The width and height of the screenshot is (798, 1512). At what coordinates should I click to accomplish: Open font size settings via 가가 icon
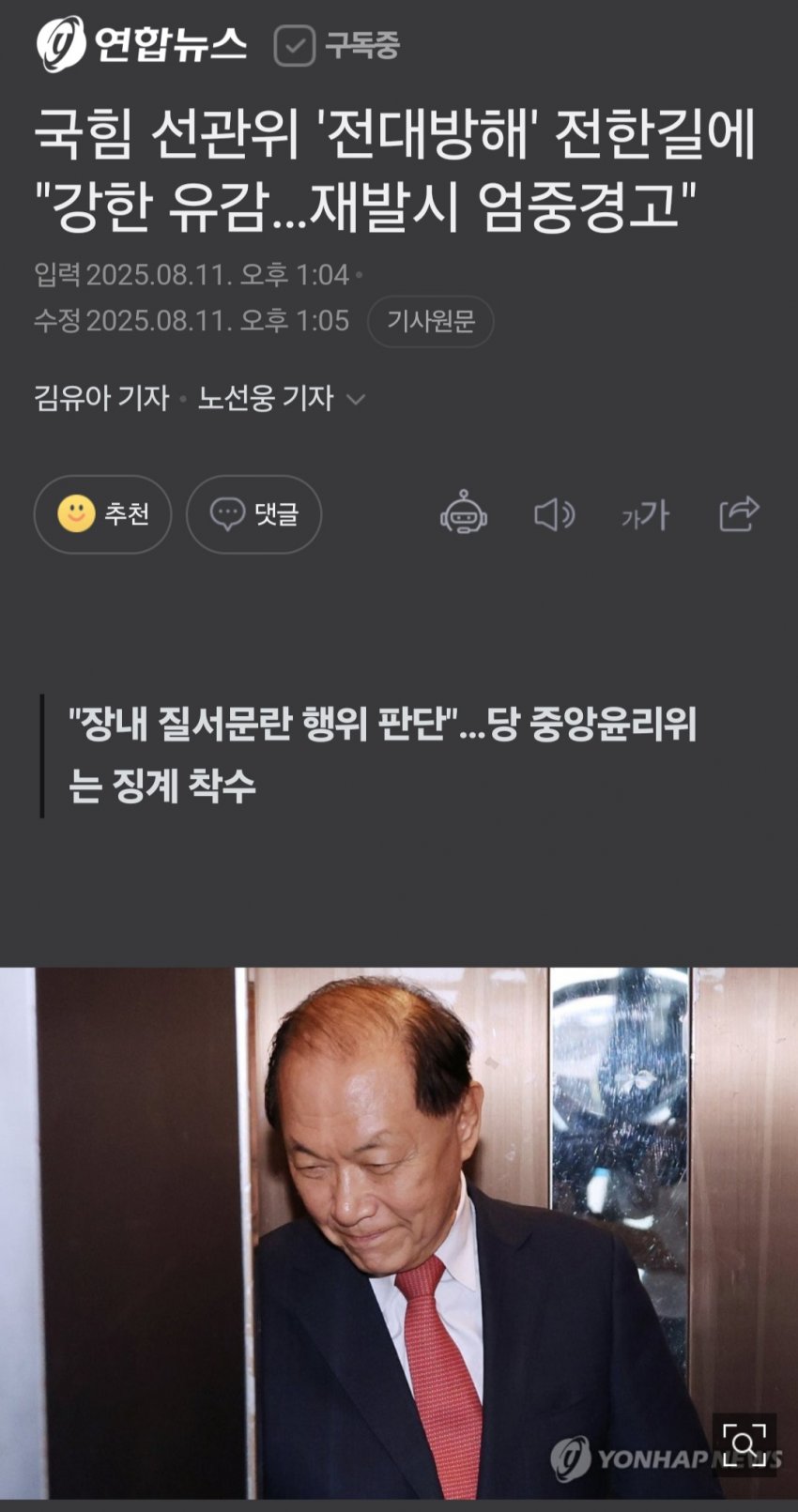[x=643, y=514]
